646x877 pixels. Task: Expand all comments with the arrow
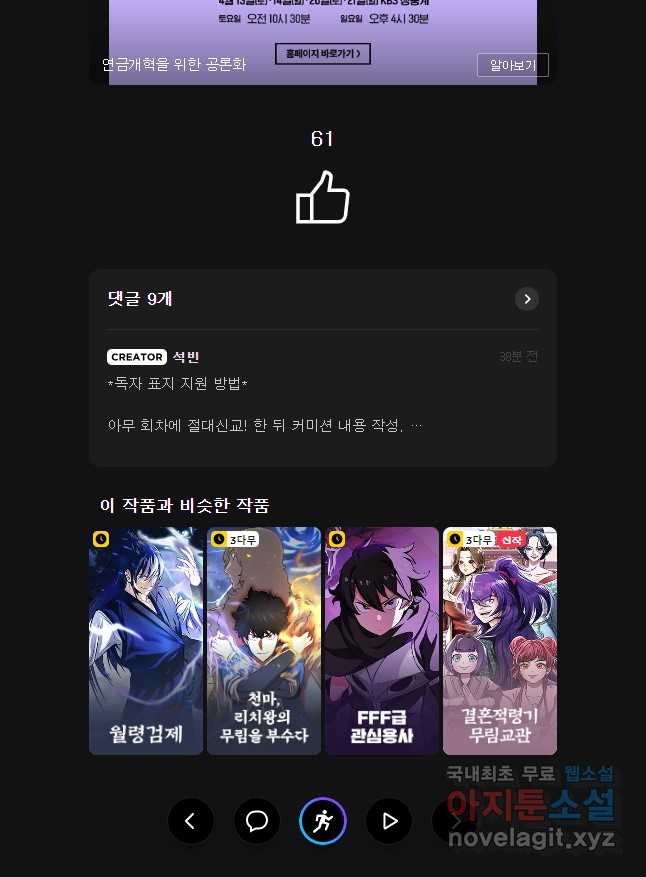tap(527, 299)
